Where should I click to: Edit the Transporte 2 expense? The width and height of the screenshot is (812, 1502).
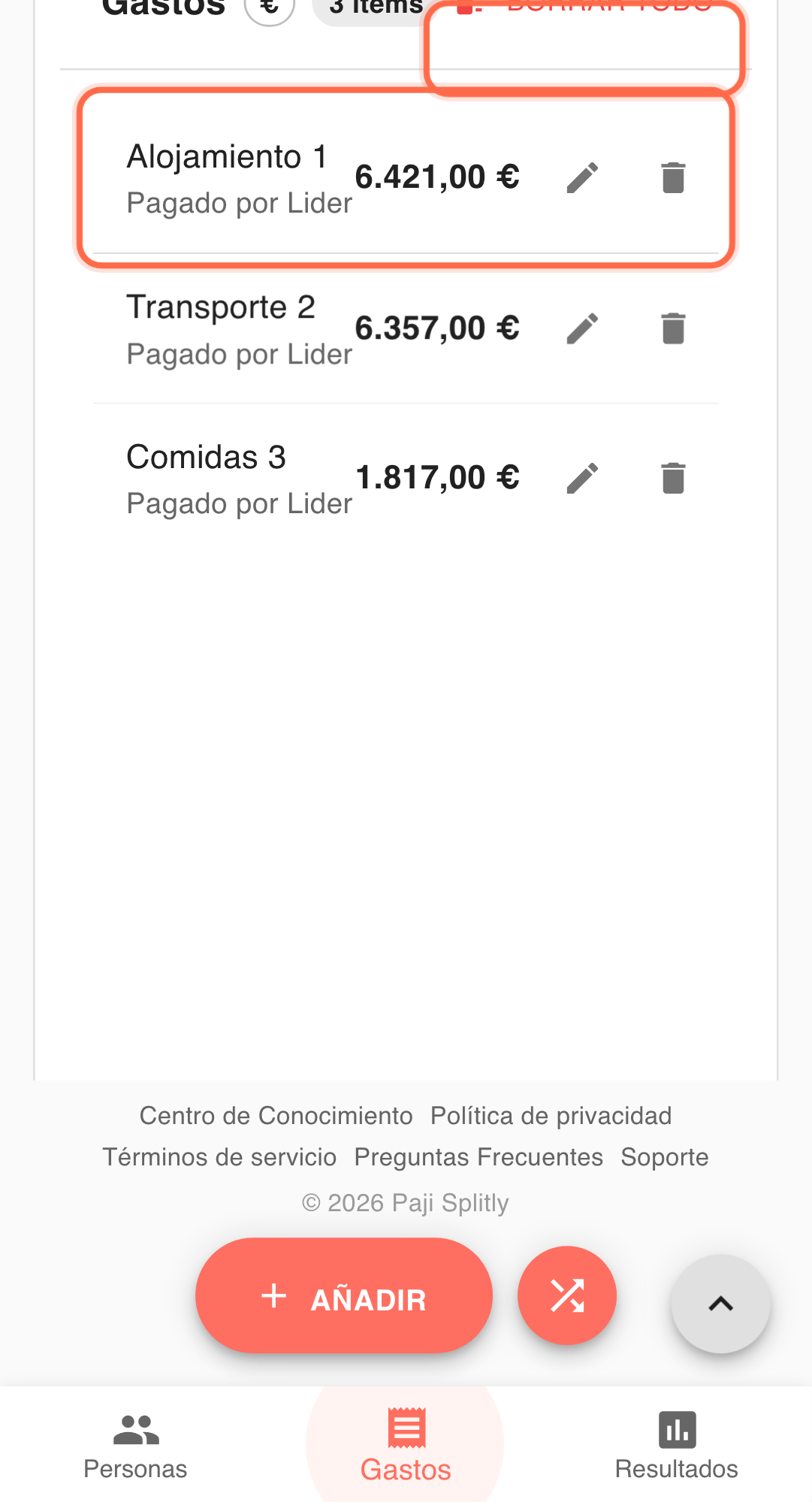[582, 328]
